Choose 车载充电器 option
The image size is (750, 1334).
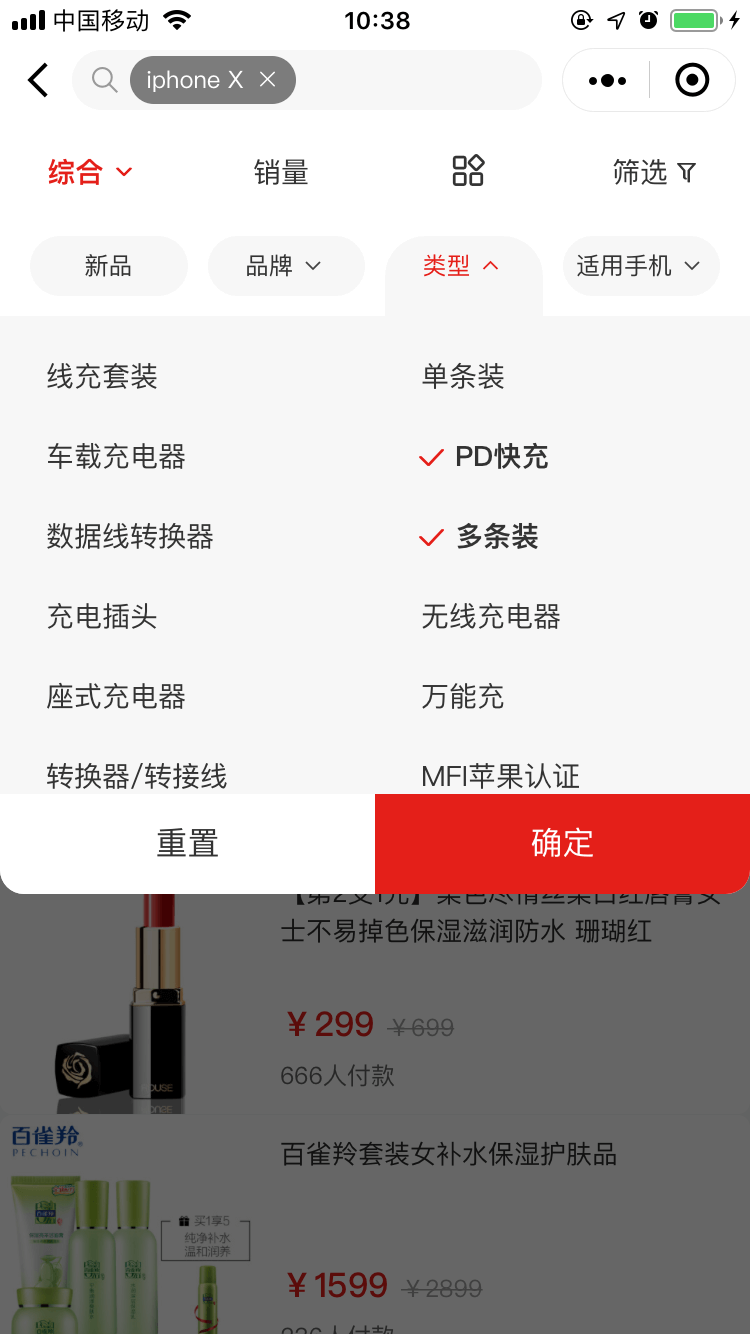(116, 457)
